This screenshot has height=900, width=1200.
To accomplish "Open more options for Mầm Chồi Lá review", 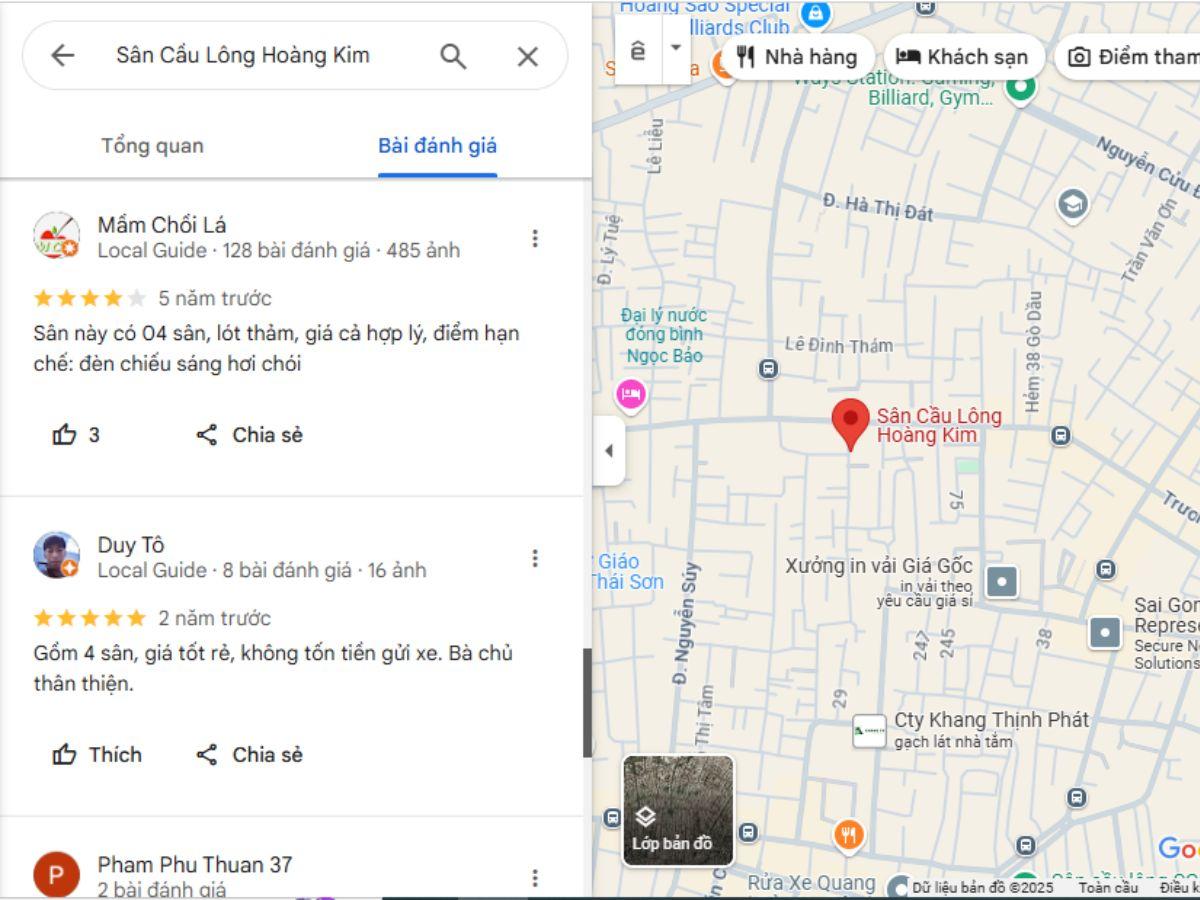I will (535, 238).
